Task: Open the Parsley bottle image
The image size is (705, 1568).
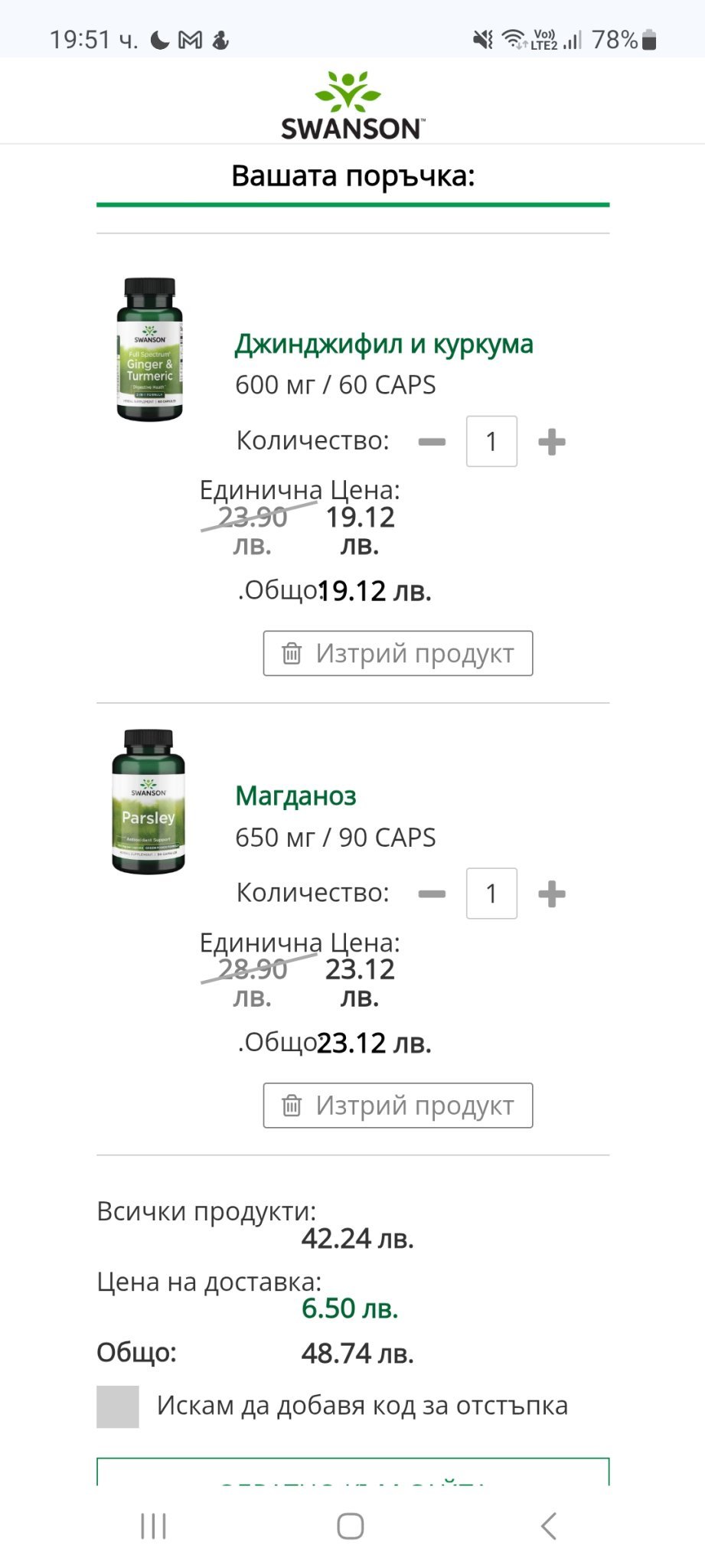Action: point(149,802)
